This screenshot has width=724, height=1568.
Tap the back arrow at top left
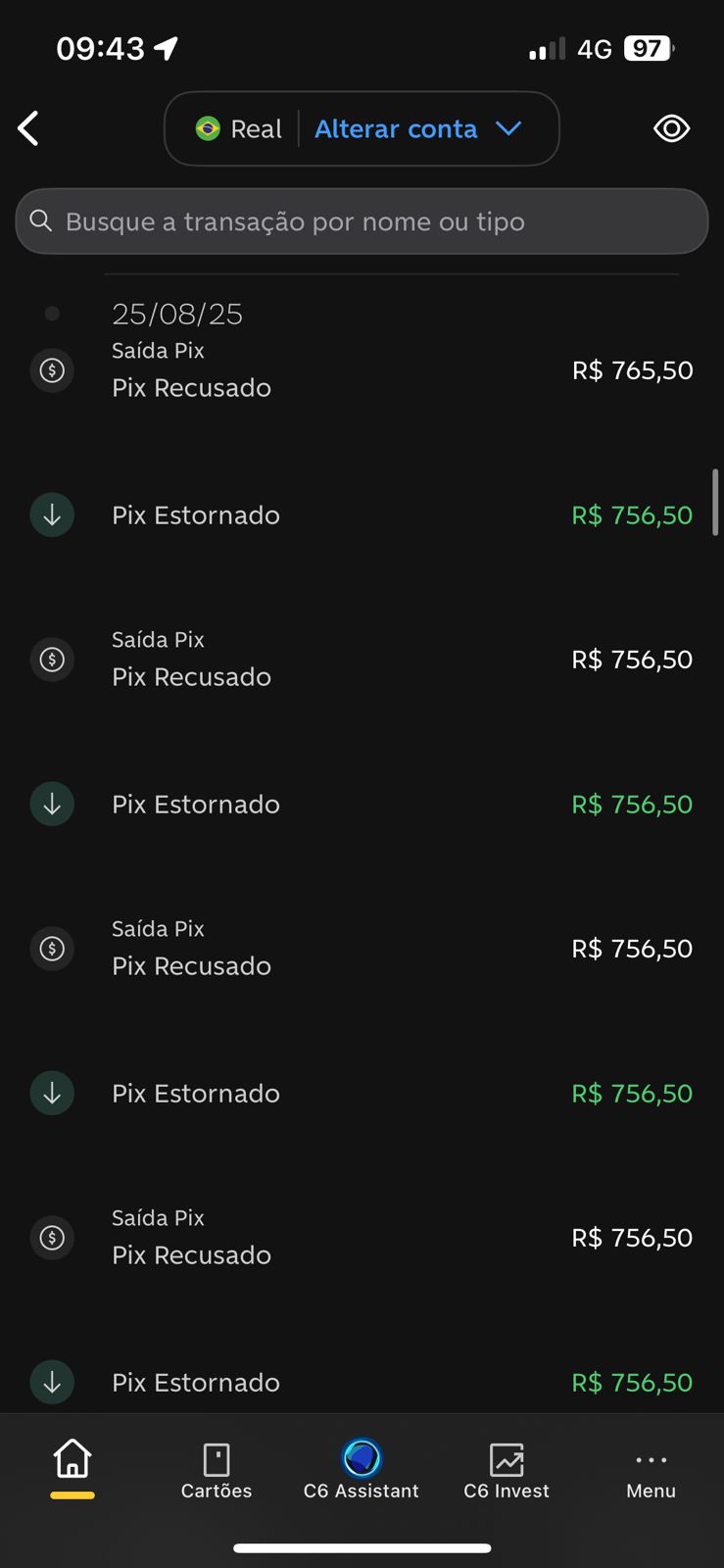28,128
